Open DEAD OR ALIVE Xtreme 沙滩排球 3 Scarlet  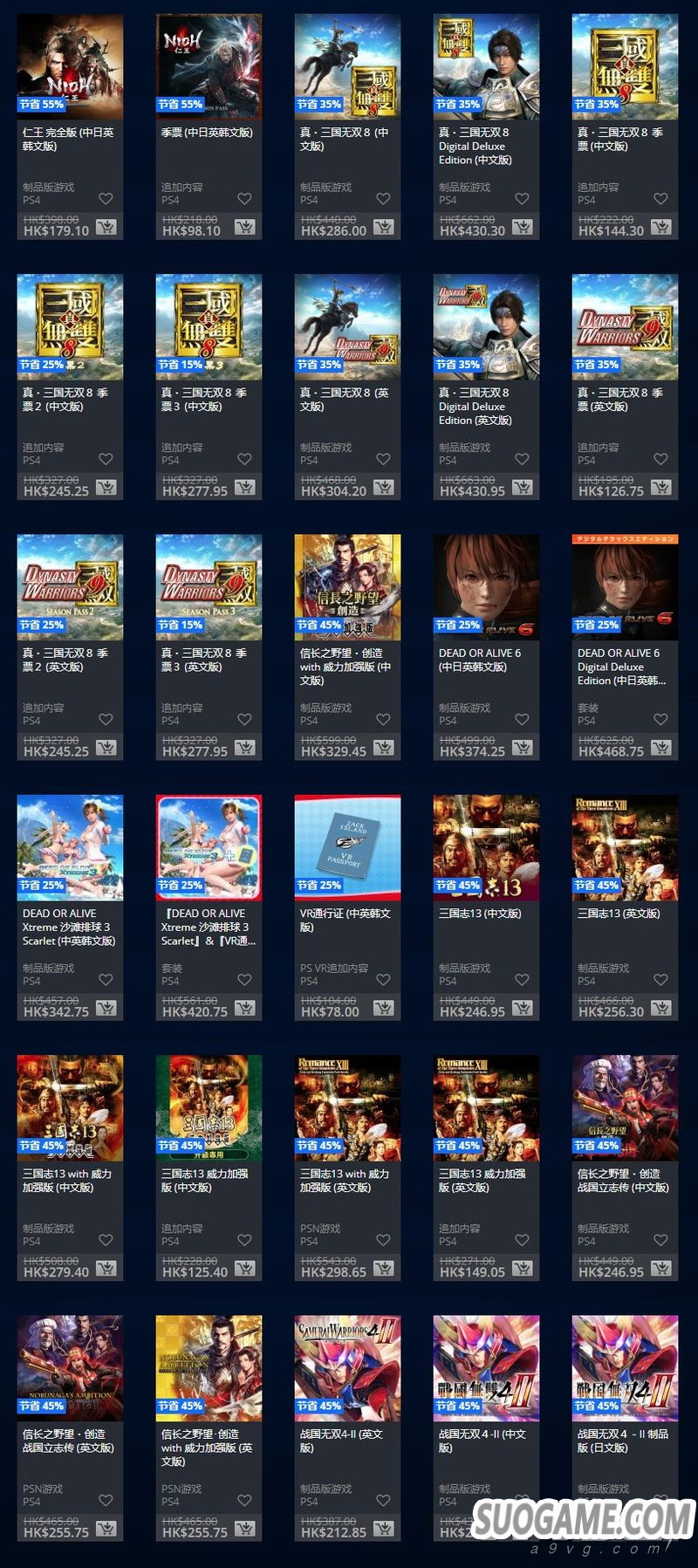(70, 847)
